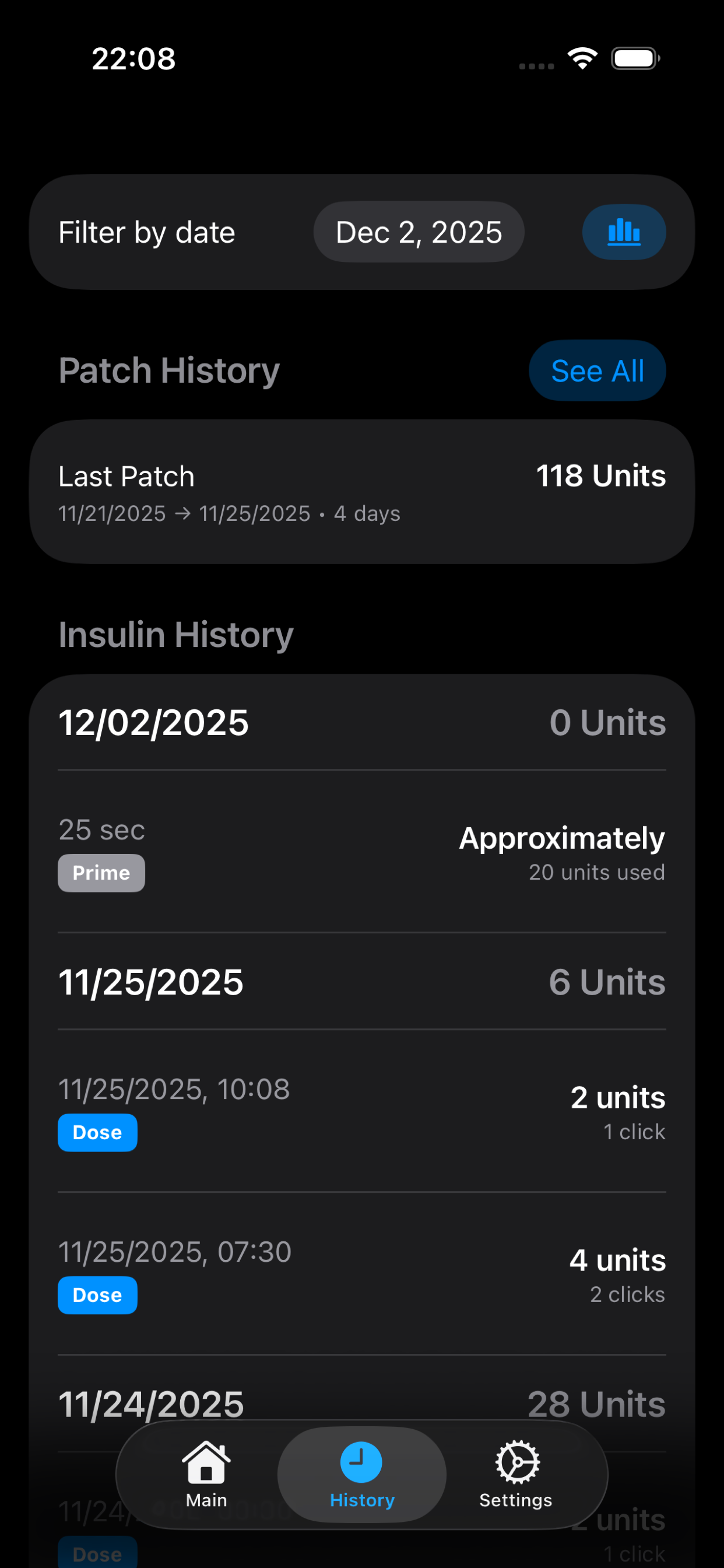Tap the See All button for Patch History

tap(597, 370)
